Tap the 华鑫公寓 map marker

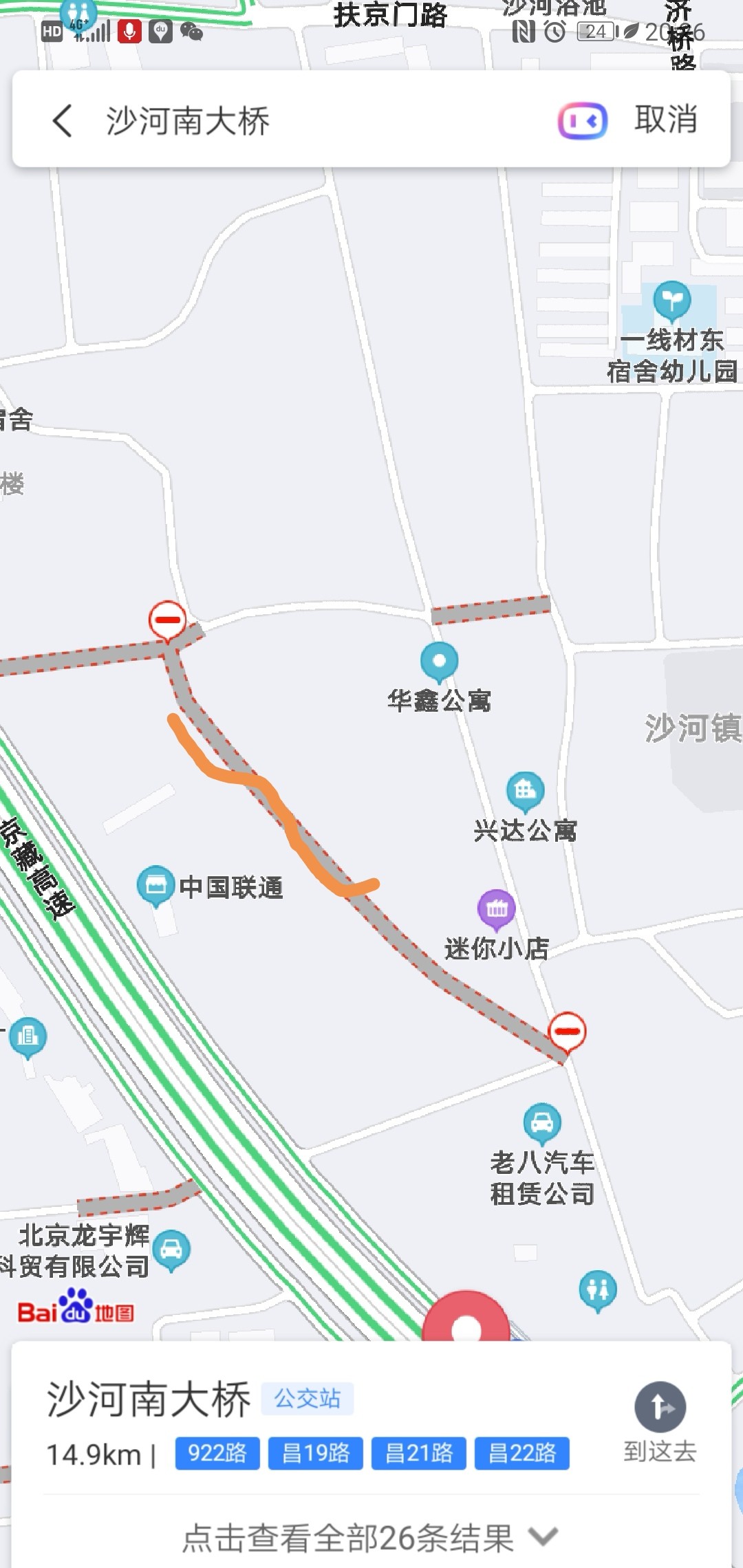tap(439, 662)
